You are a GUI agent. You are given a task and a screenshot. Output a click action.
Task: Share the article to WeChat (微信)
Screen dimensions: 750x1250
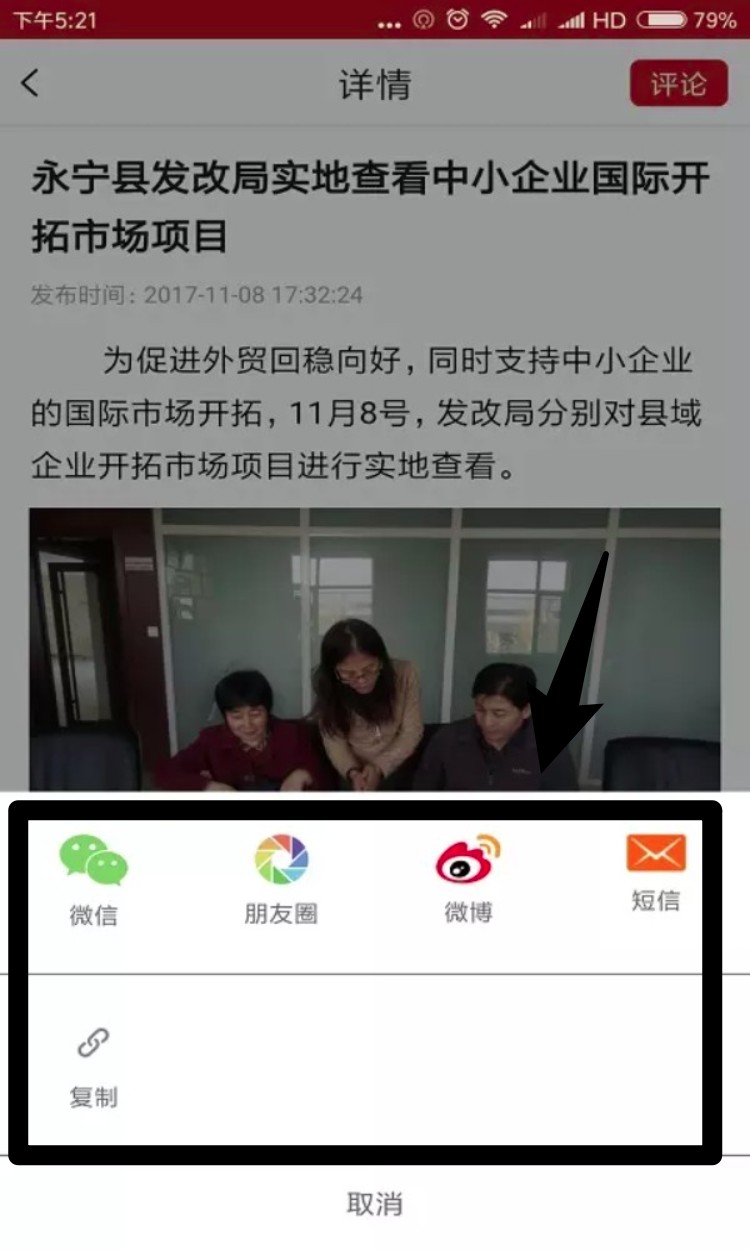pyautogui.click(x=93, y=879)
